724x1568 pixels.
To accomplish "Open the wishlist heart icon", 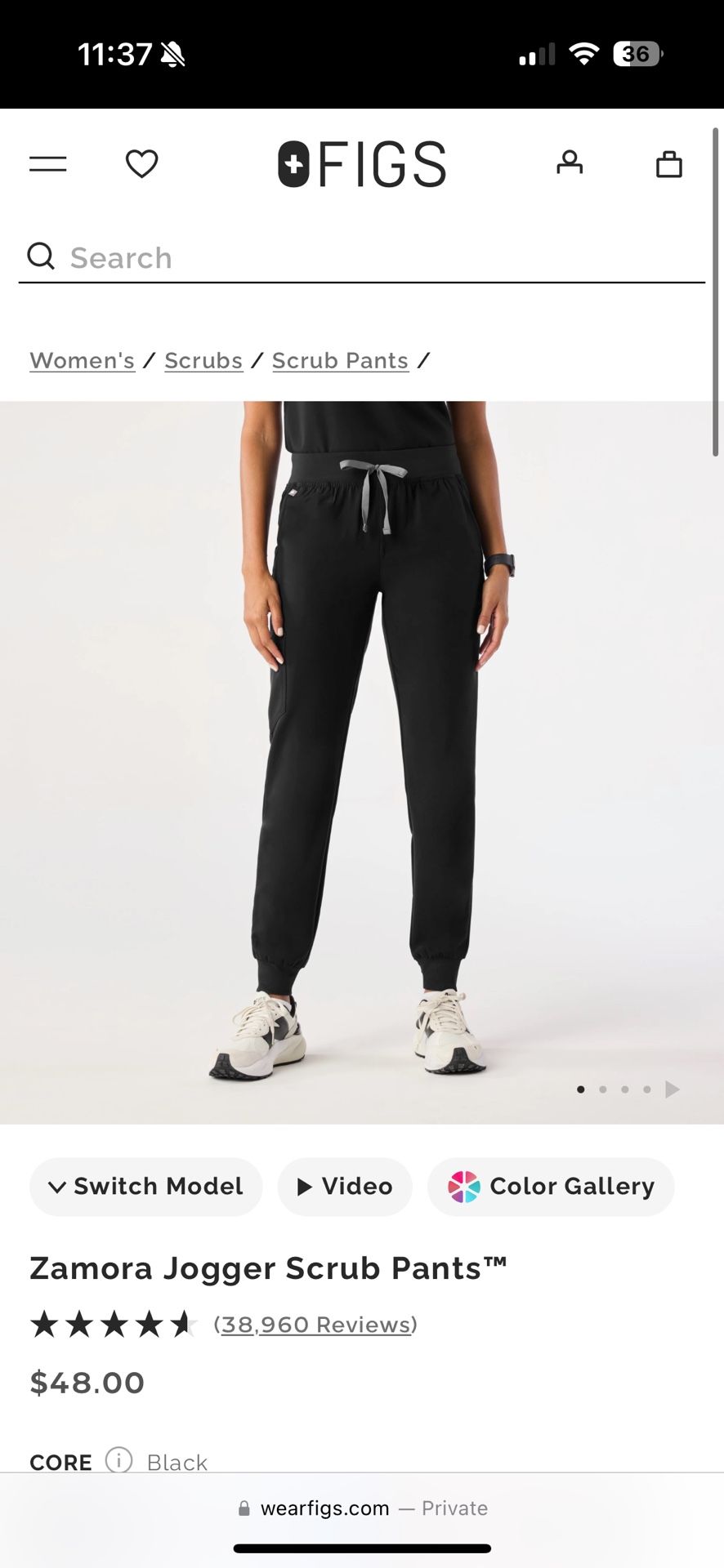I will coord(141,164).
